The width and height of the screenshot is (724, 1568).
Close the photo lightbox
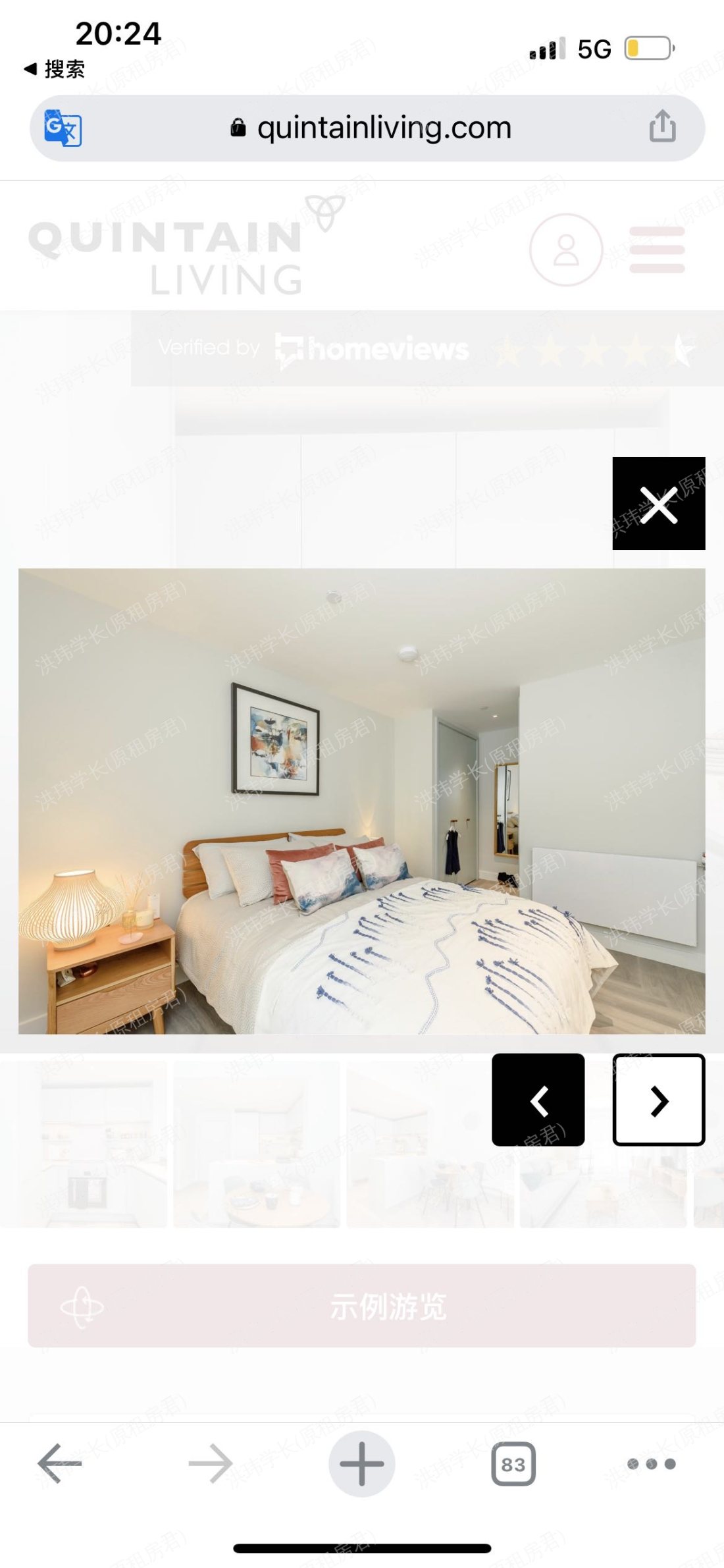[658, 504]
